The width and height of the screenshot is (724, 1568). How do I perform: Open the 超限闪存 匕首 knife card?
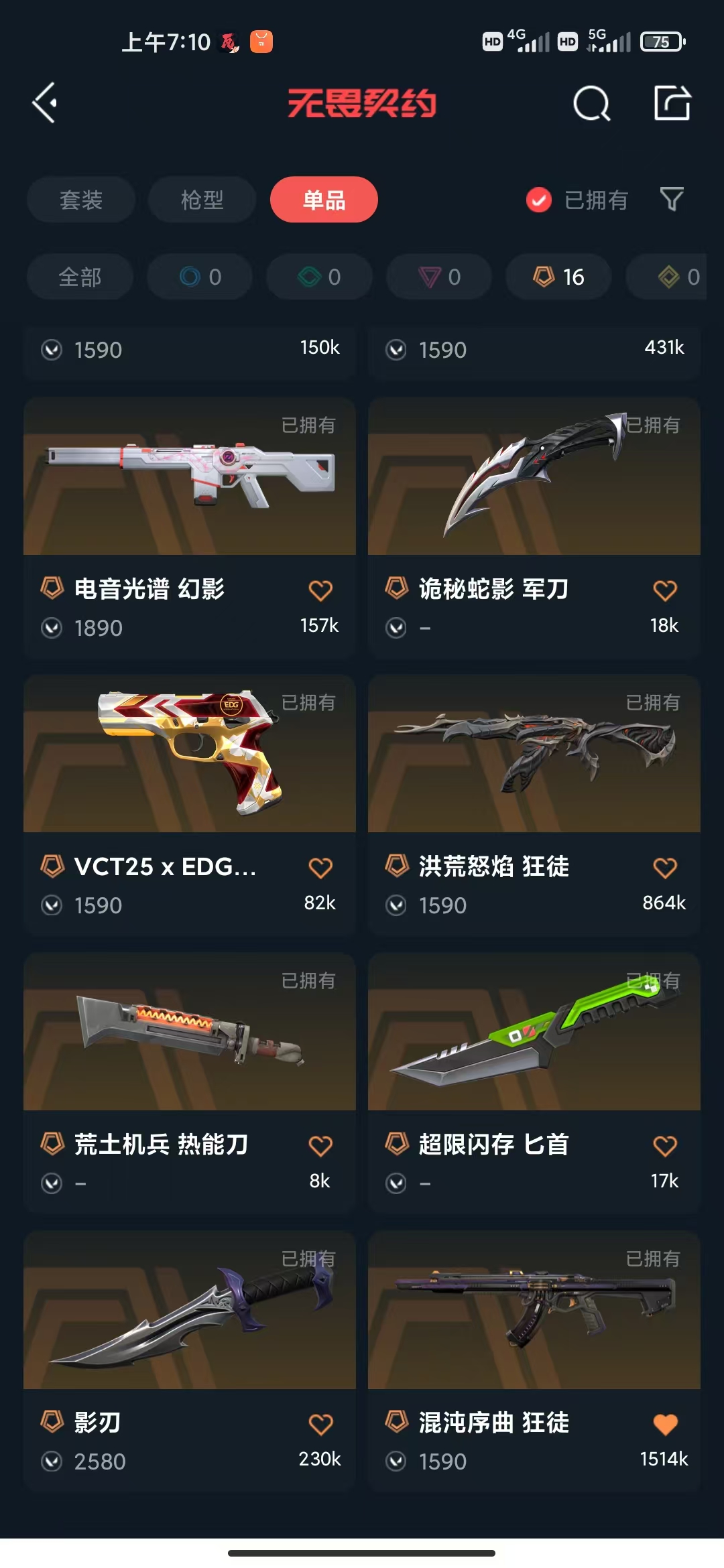pyautogui.click(x=534, y=1082)
